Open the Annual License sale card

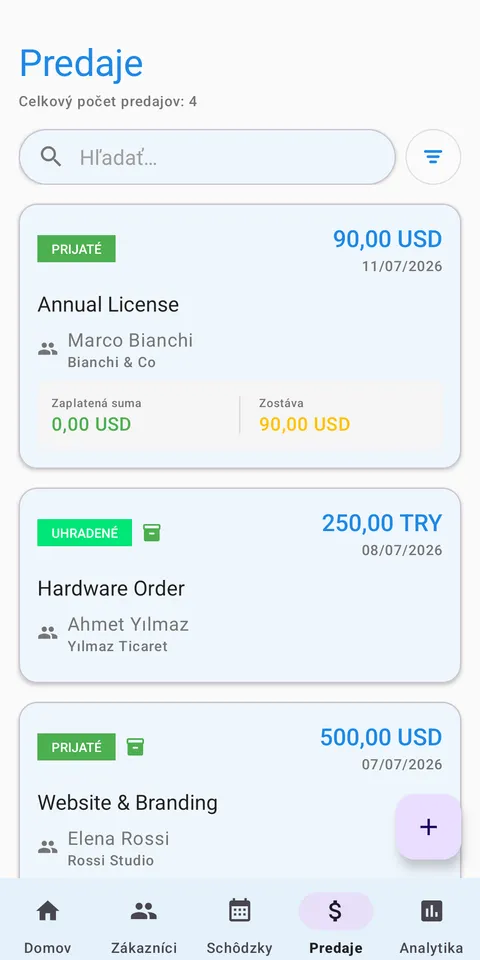point(240,336)
